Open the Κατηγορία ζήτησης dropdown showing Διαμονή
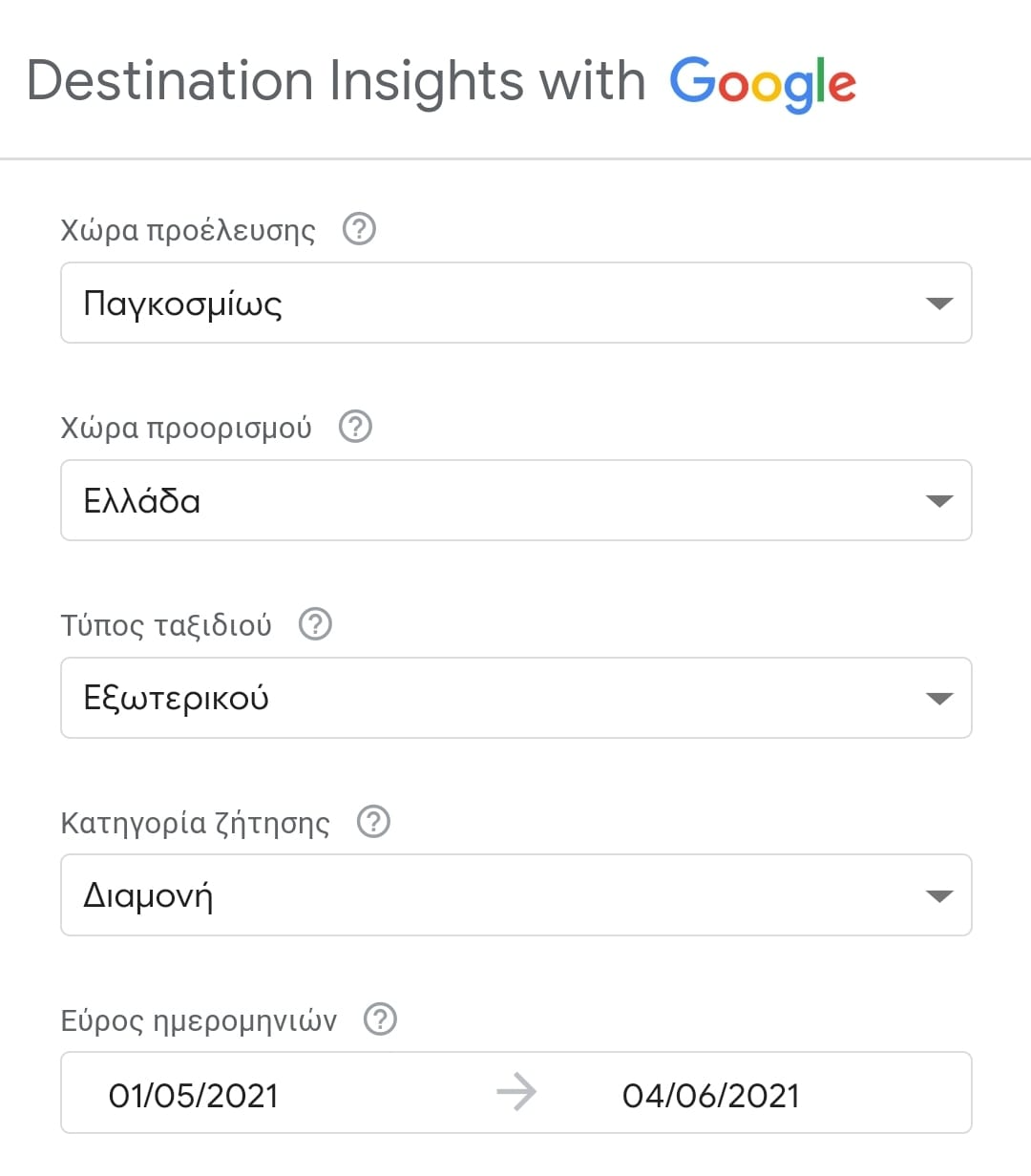 coord(515,895)
